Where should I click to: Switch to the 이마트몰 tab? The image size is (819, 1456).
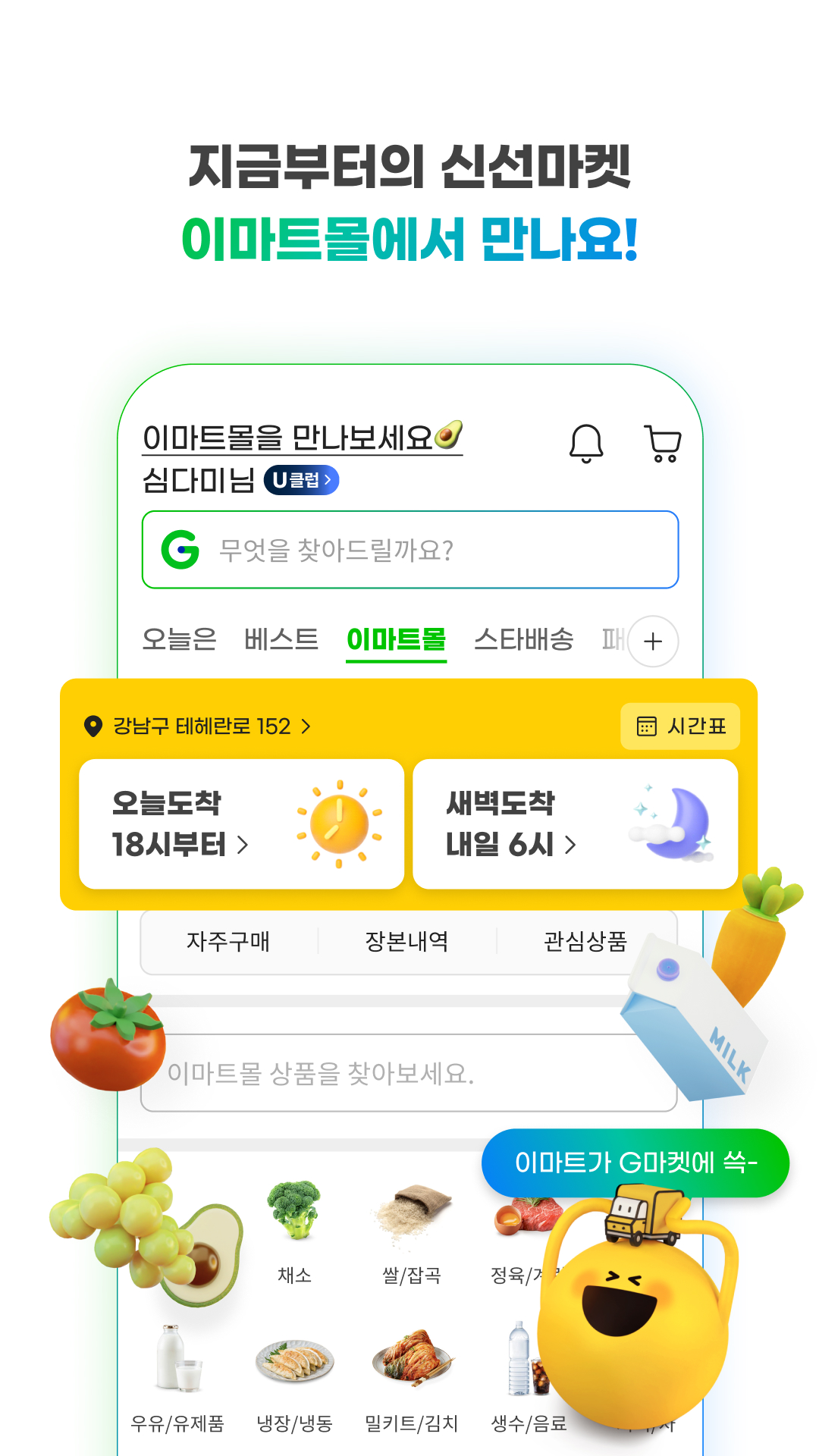[x=397, y=639]
